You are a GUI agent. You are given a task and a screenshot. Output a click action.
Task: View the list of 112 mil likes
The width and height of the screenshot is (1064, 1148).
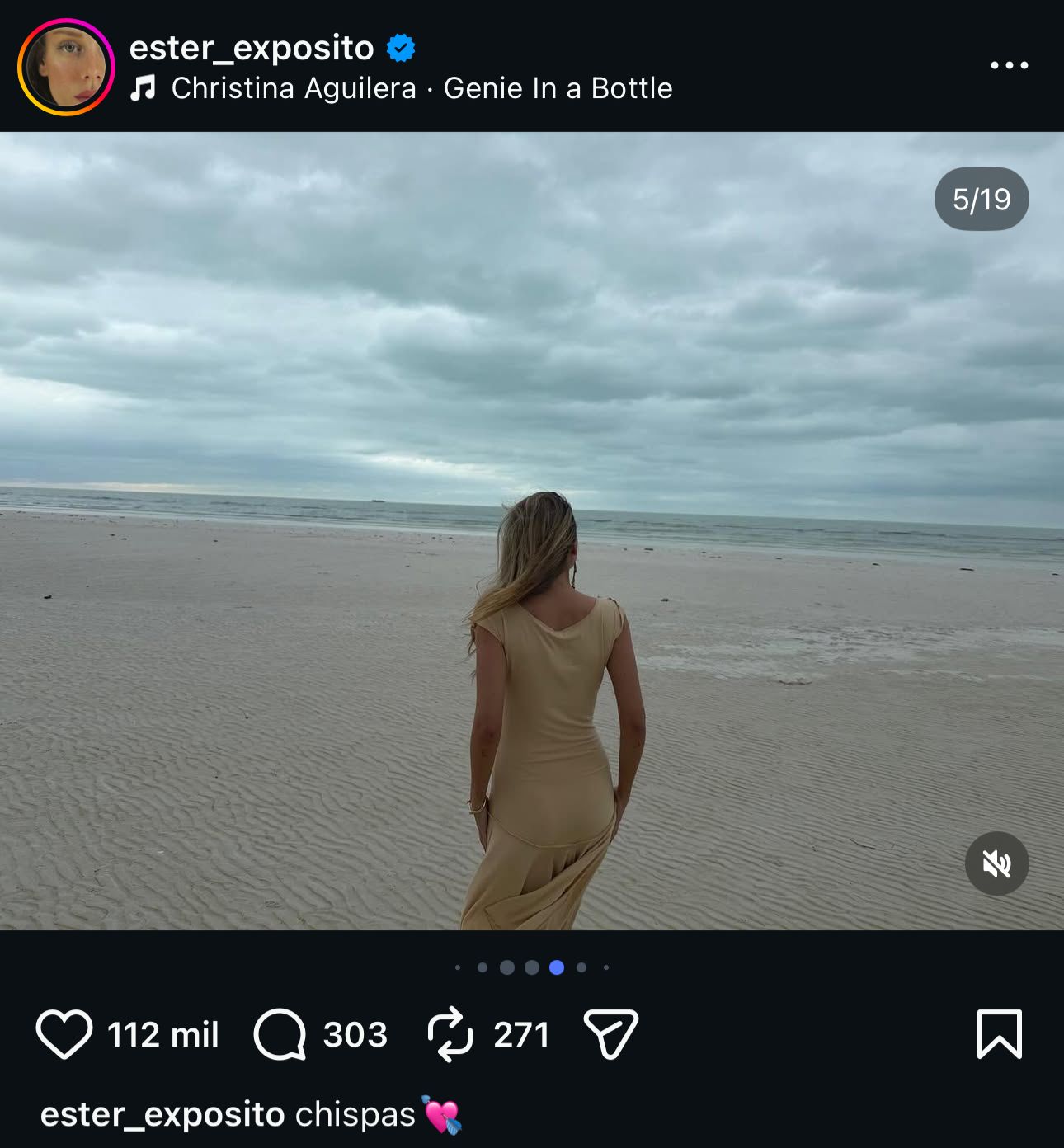pos(163,1034)
